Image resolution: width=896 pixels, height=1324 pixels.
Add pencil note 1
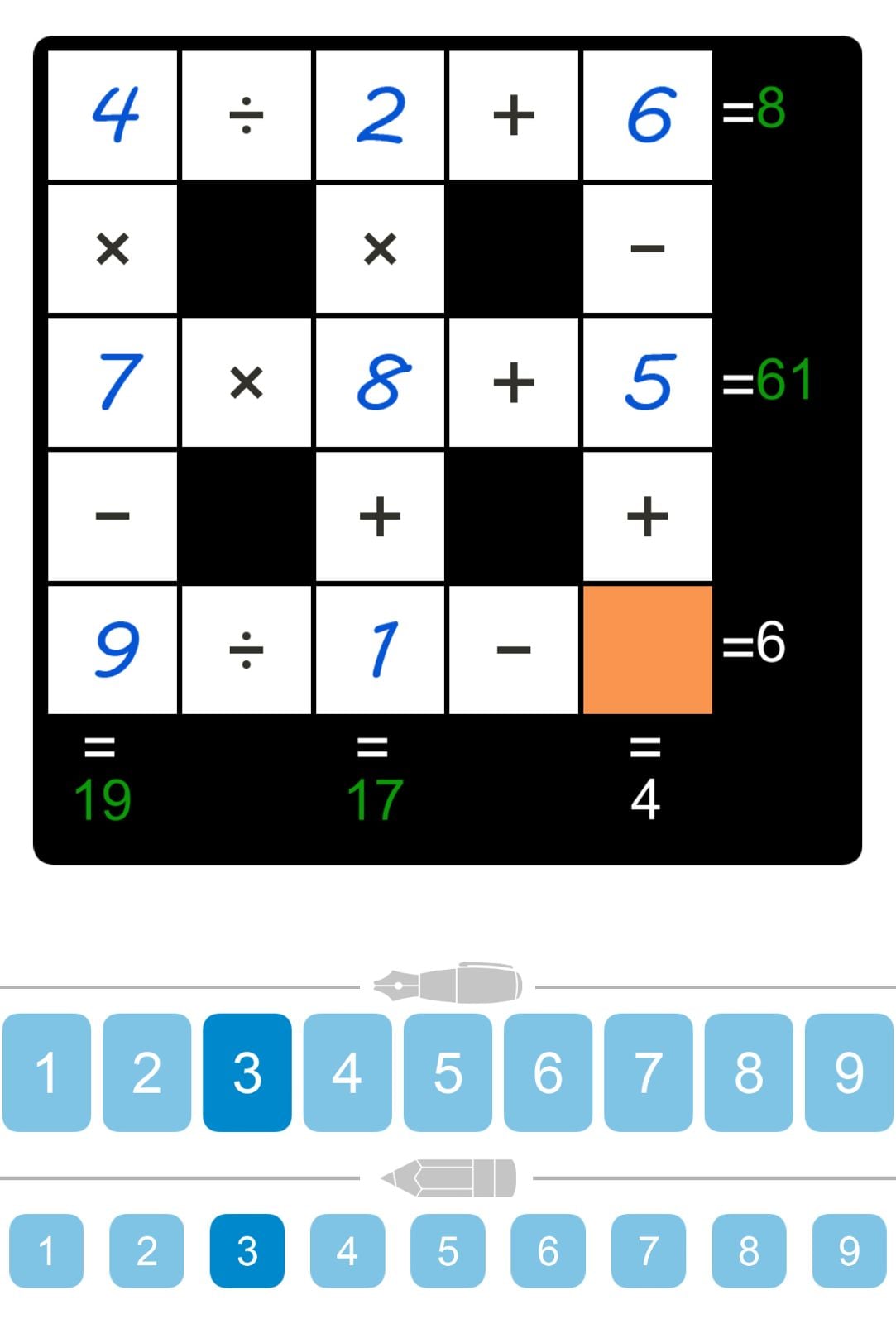(46, 1250)
